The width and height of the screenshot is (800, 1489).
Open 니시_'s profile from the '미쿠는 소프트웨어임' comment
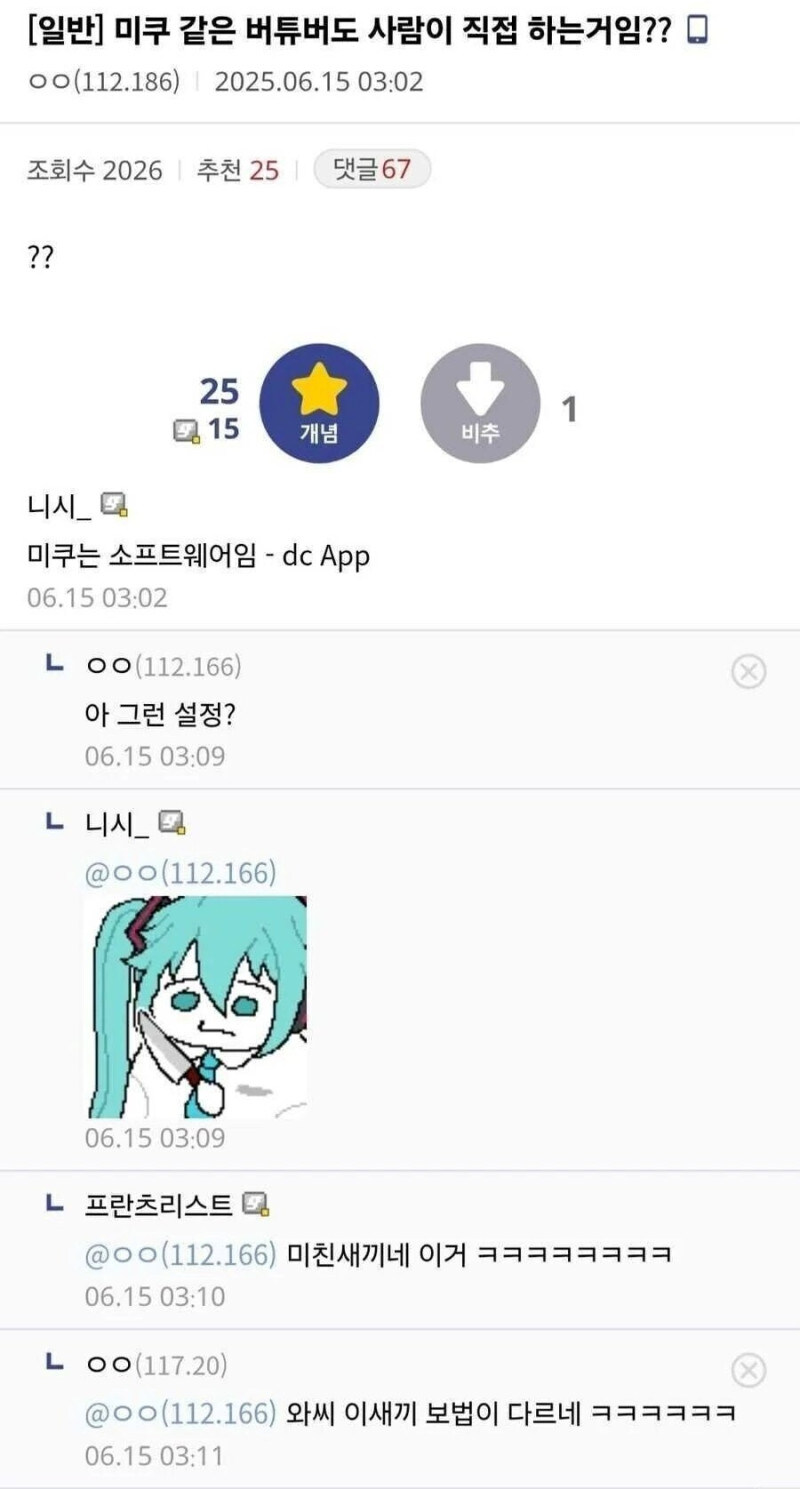(x=60, y=506)
